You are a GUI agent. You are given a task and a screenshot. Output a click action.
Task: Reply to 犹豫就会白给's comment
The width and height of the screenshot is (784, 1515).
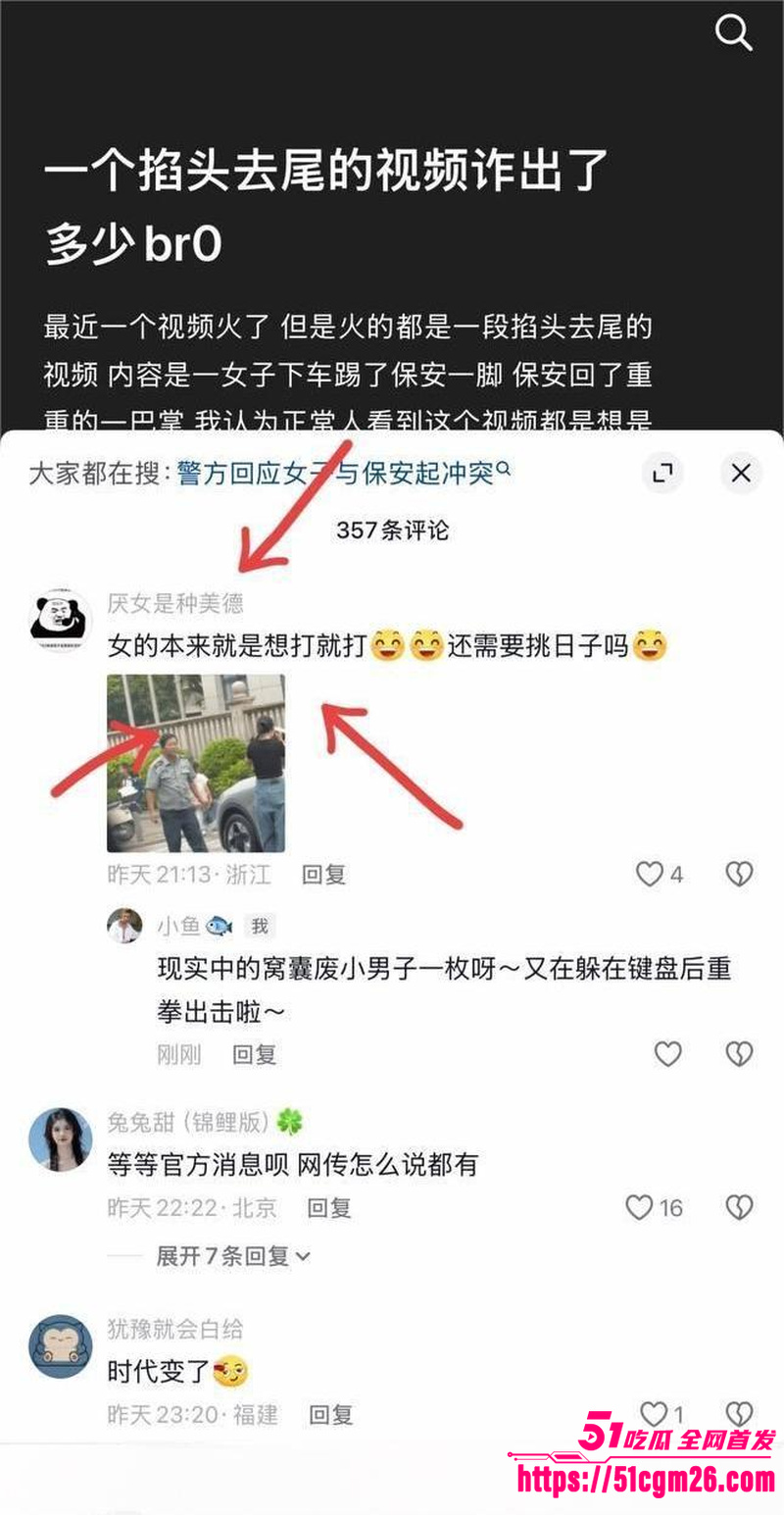click(331, 1414)
